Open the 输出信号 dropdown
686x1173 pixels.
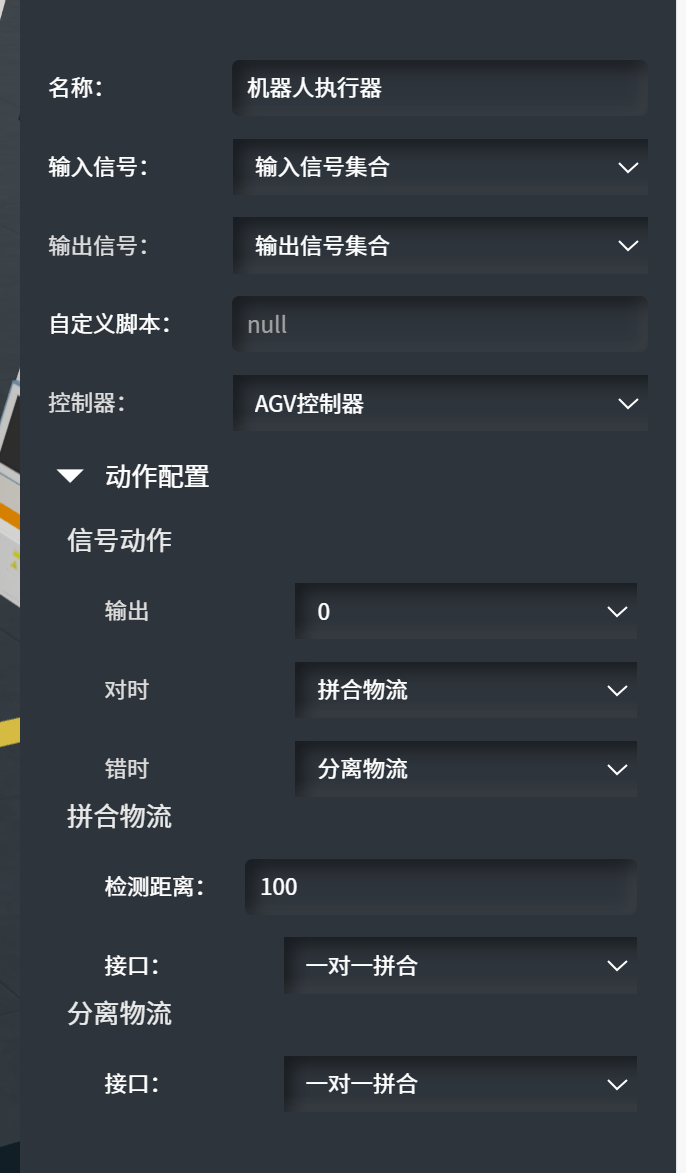440,246
